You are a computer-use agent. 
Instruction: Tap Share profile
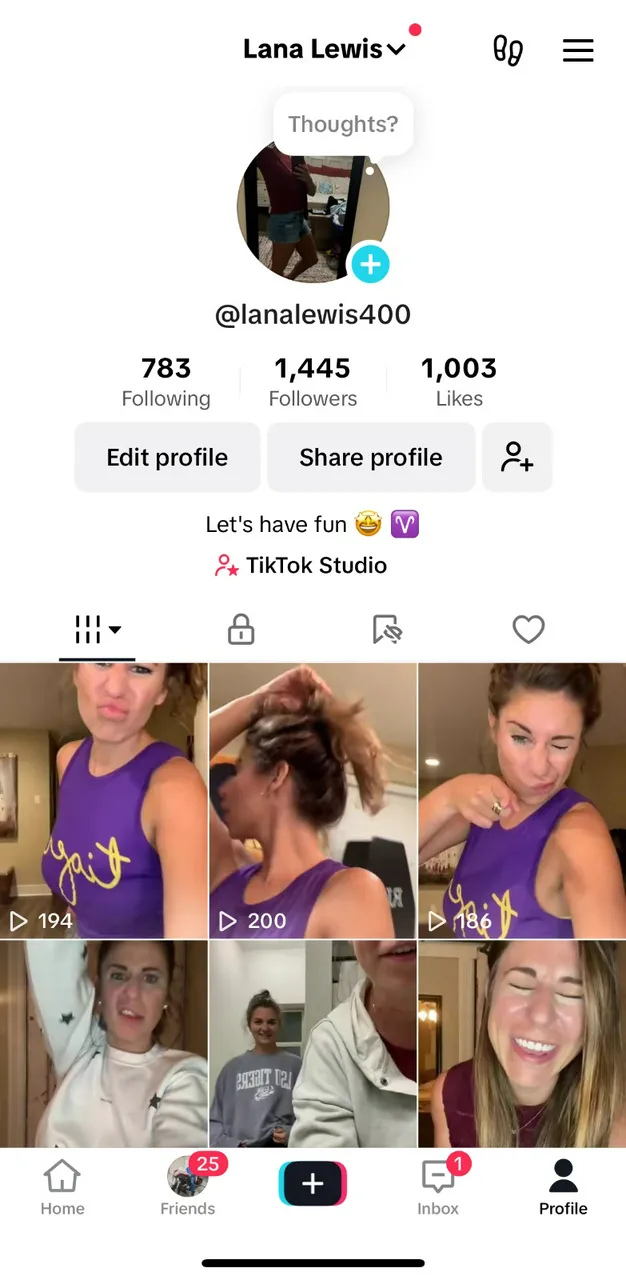[x=371, y=457]
